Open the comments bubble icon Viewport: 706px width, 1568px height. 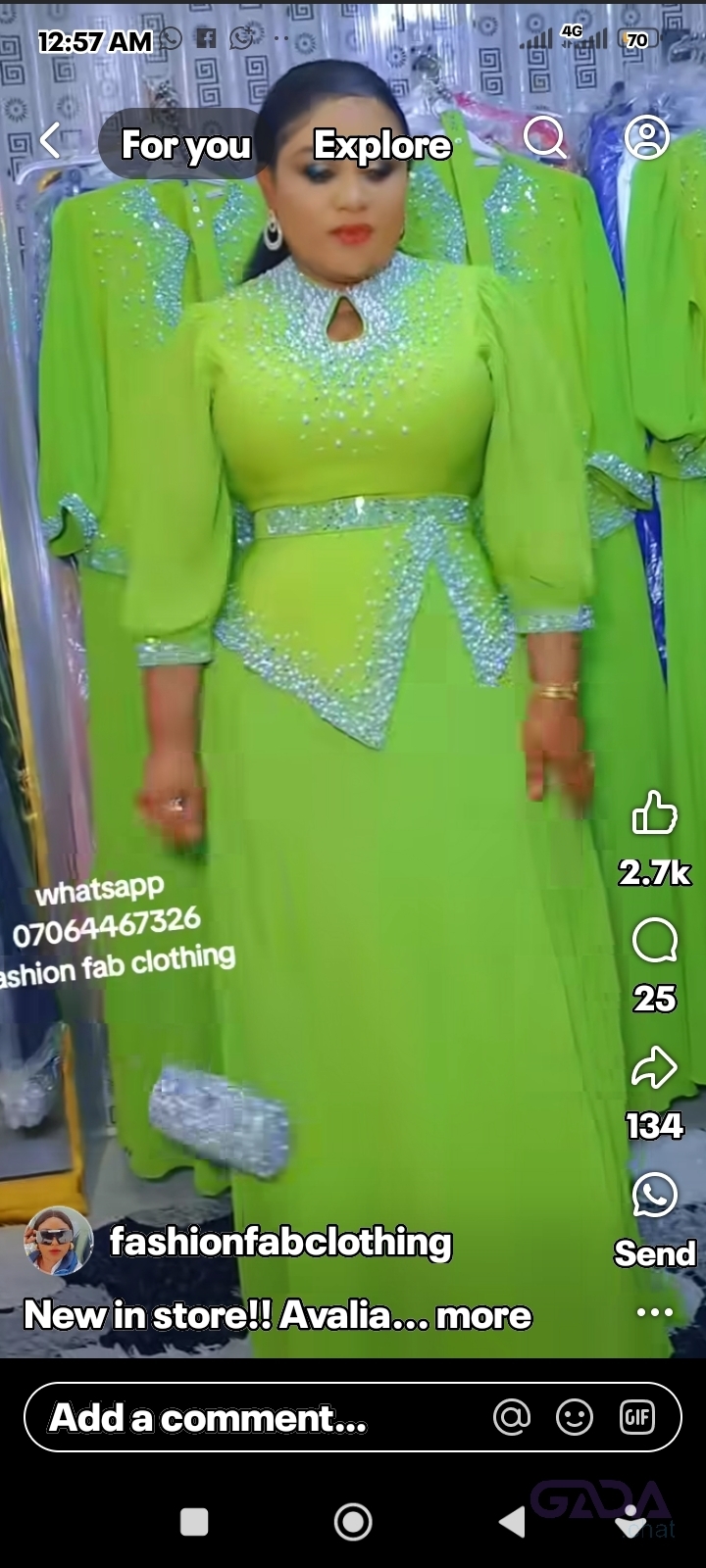(654, 942)
